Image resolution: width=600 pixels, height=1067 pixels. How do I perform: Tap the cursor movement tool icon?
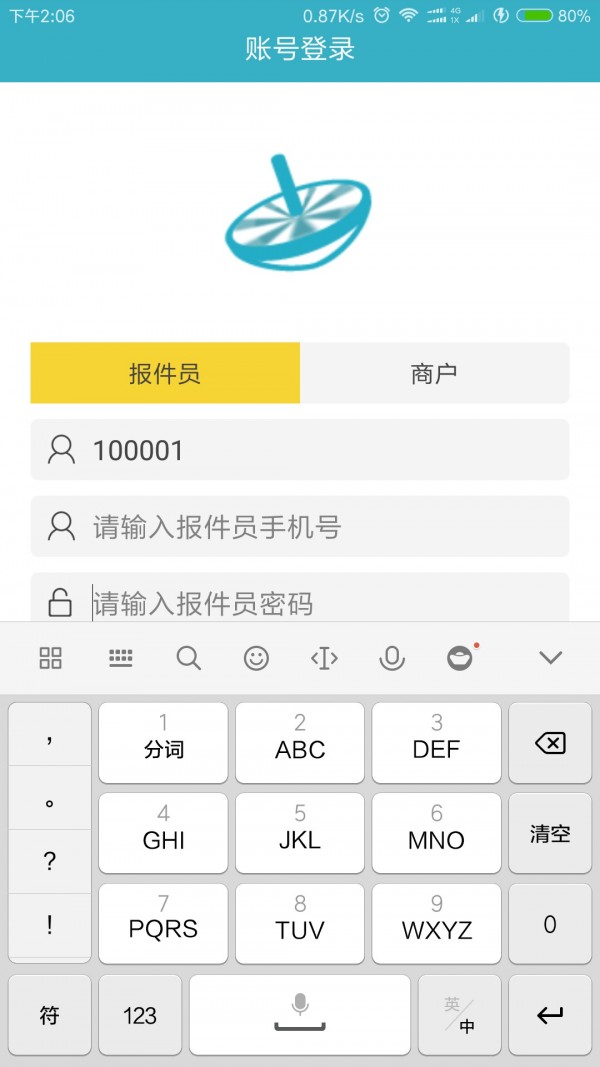324,657
